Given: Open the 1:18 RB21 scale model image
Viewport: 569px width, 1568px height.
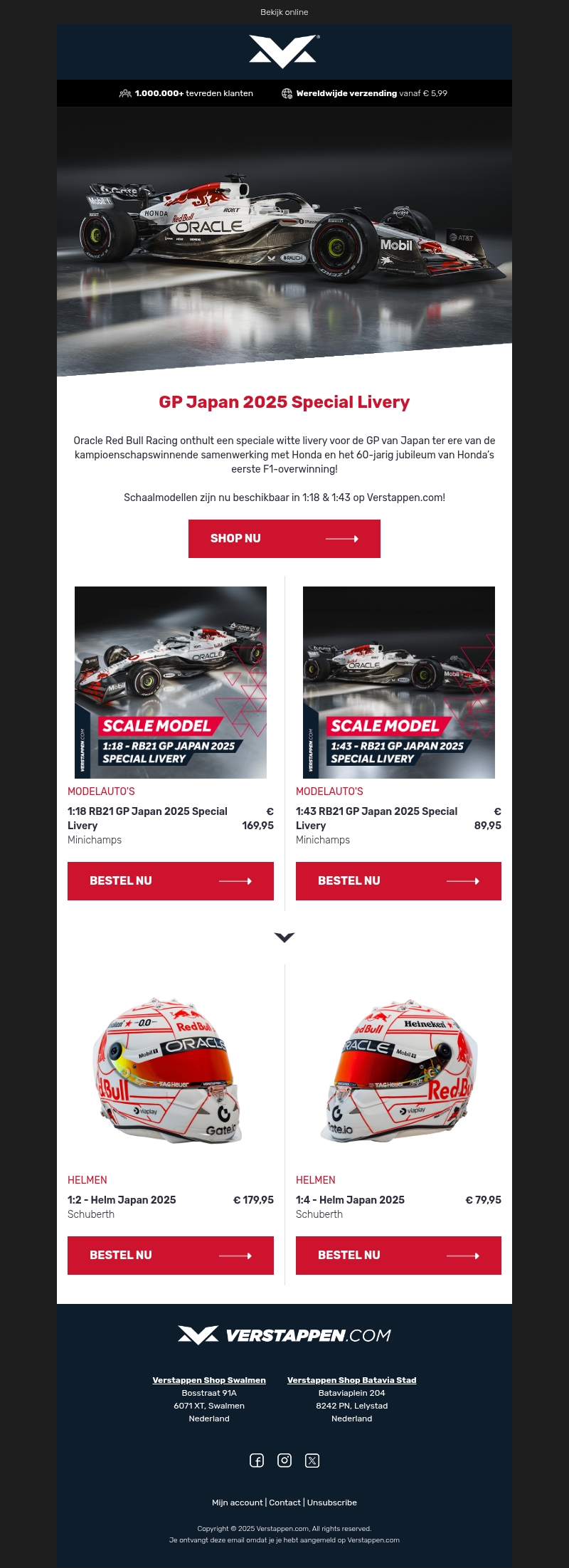Looking at the screenshot, I should coord(171,682).
